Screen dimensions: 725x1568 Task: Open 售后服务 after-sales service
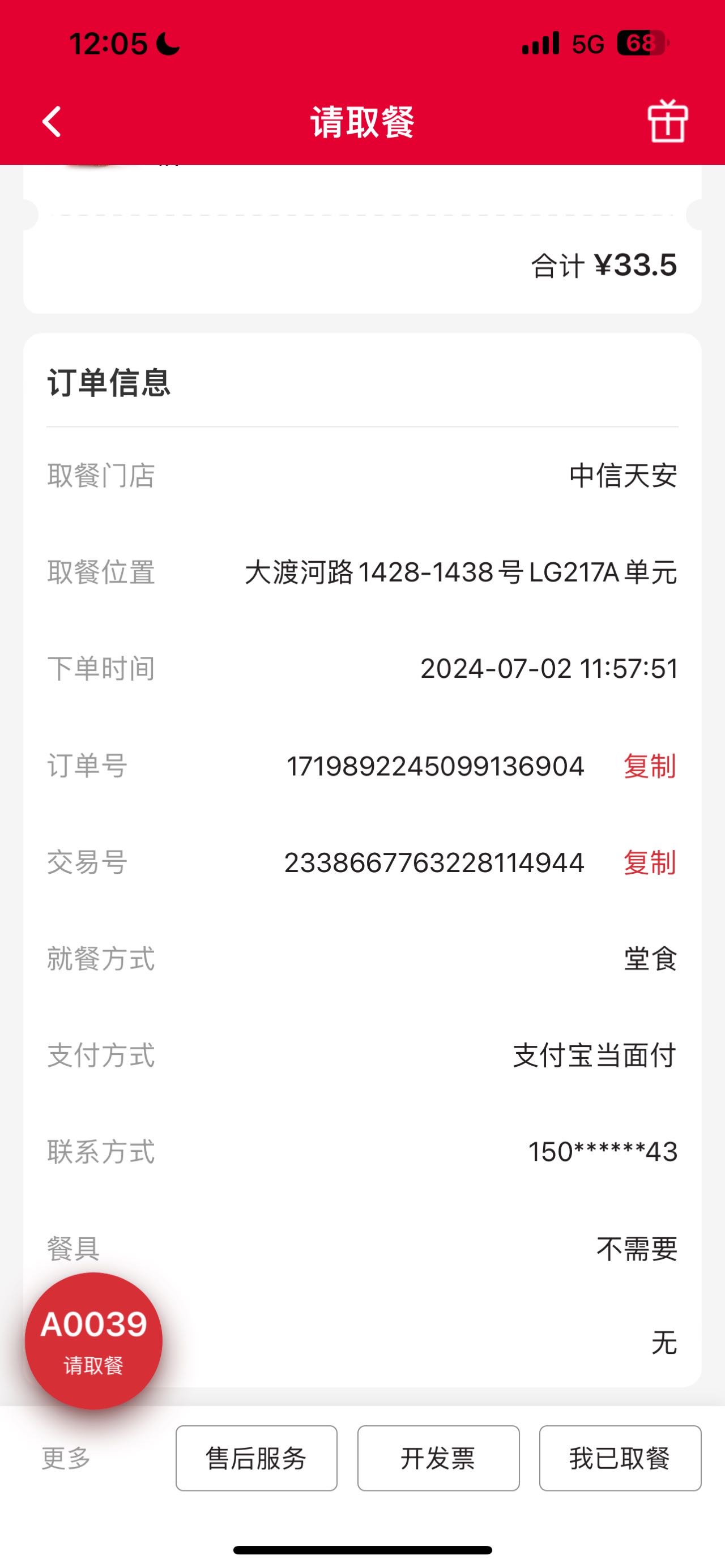pyautogui.click(x=256, y=1459)
